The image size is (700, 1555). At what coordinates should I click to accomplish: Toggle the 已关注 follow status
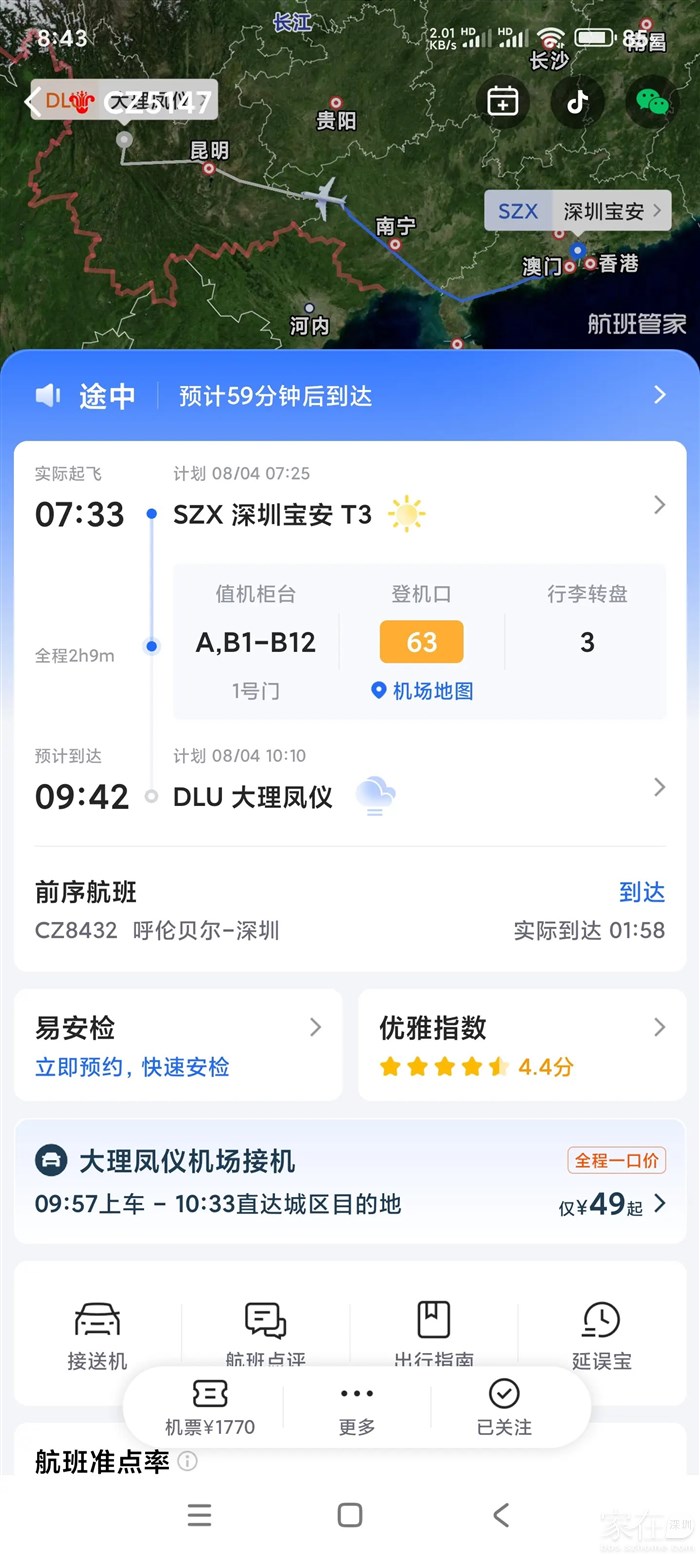pyautogui.click(x=504, y=1407)
